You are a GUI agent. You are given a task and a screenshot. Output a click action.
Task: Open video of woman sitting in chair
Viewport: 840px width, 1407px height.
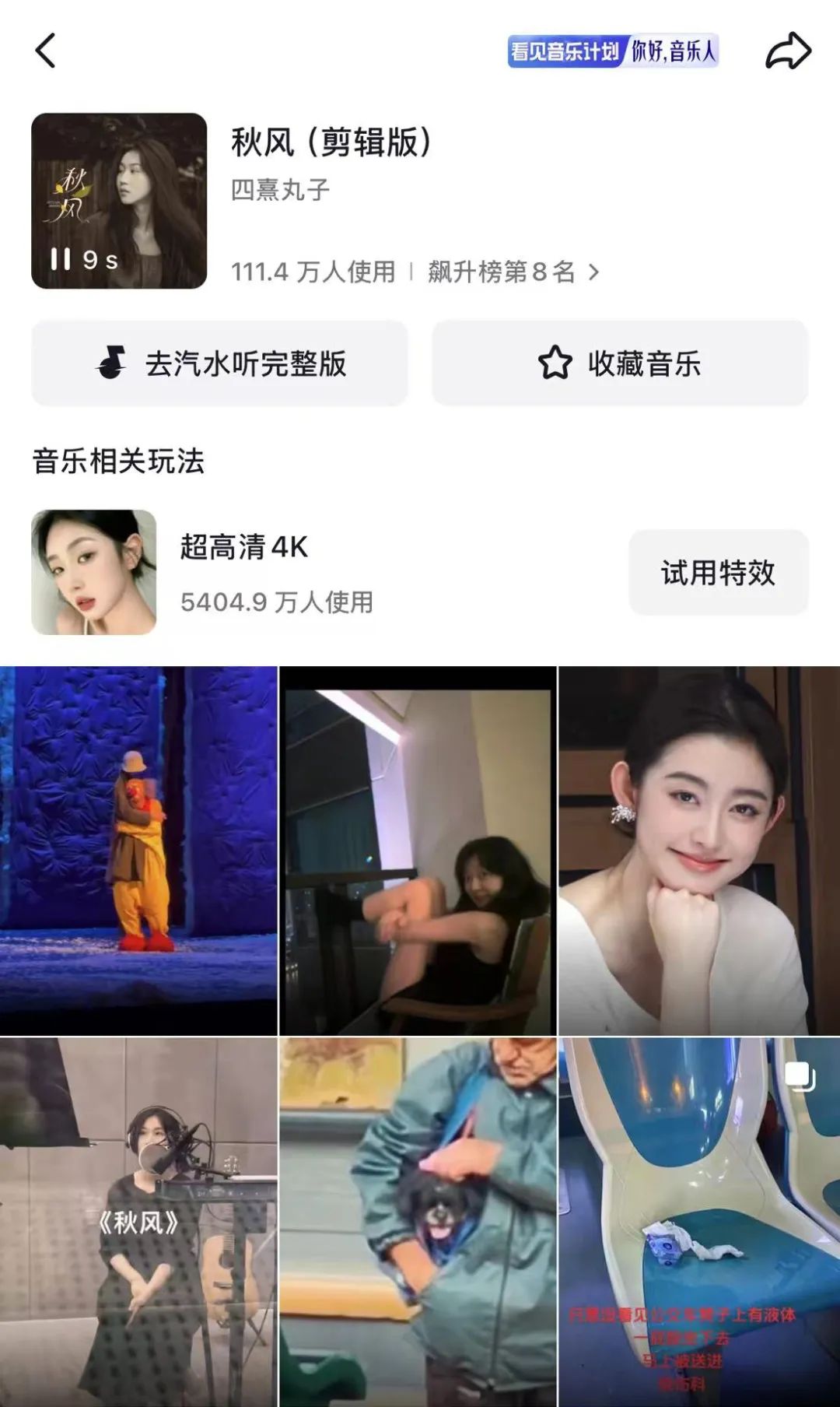coord(418,850)
